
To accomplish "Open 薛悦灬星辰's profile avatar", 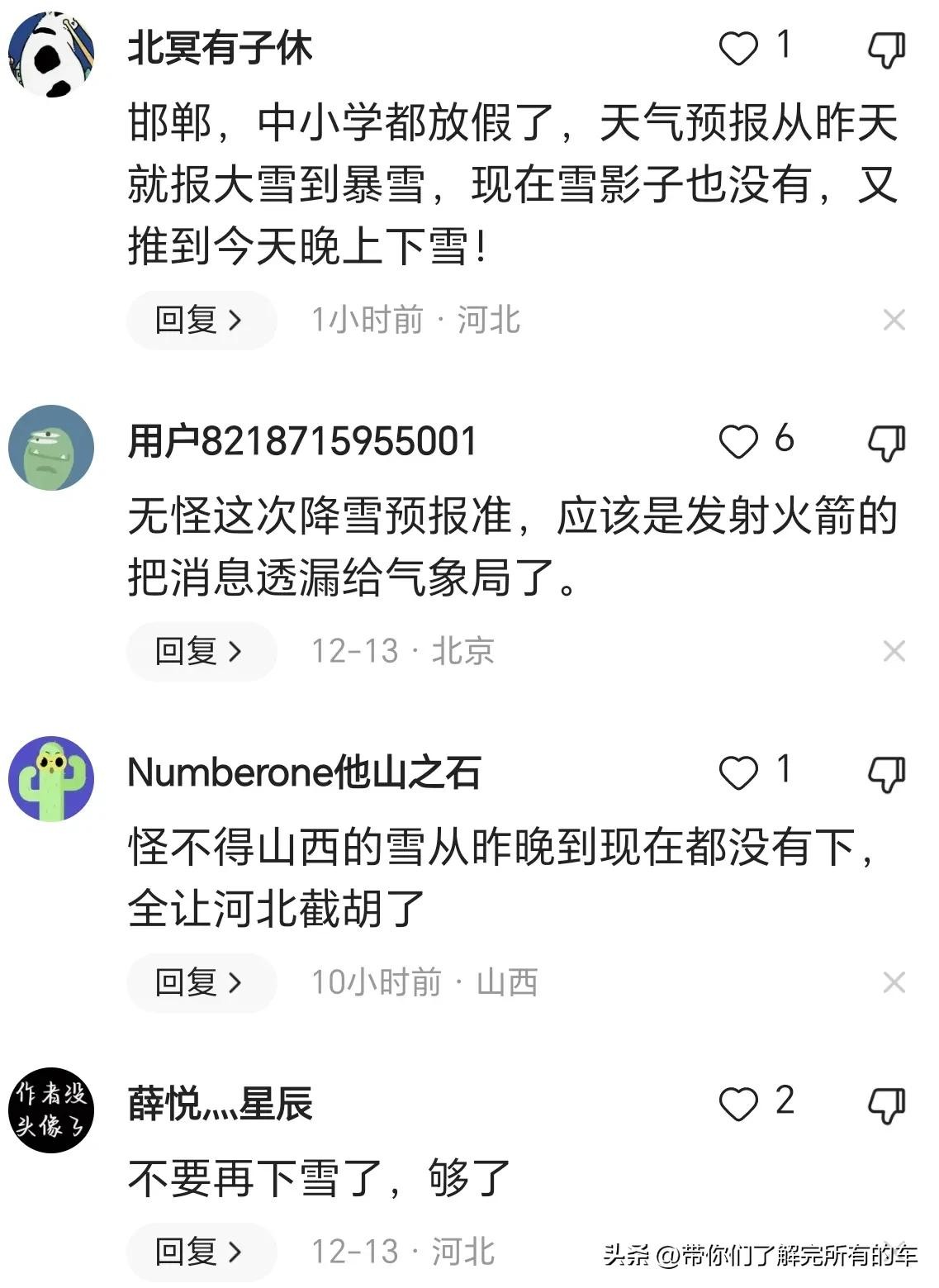I will point(51,1110).
